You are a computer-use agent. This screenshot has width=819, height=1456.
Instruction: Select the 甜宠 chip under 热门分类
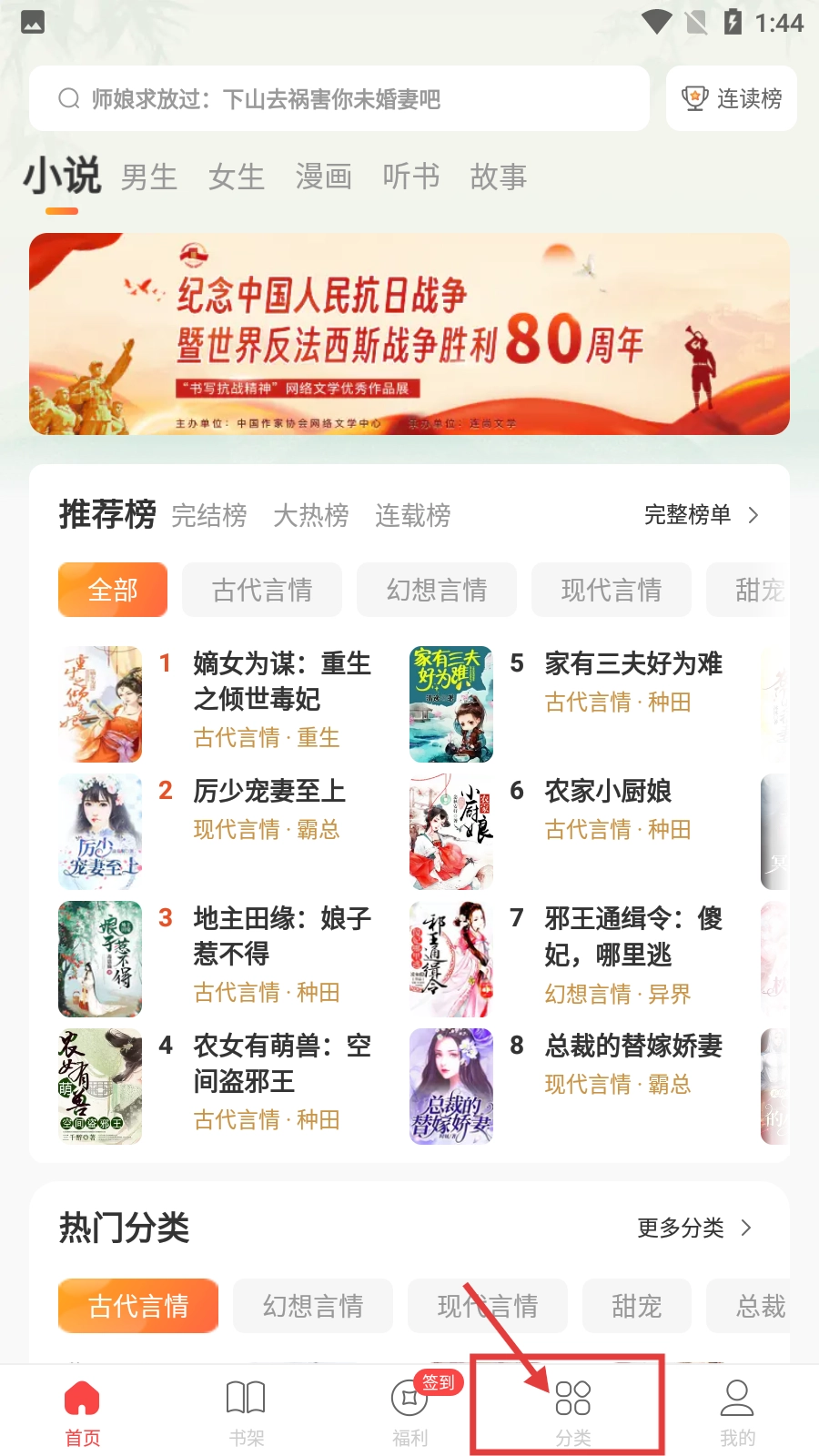[637, 1307]
